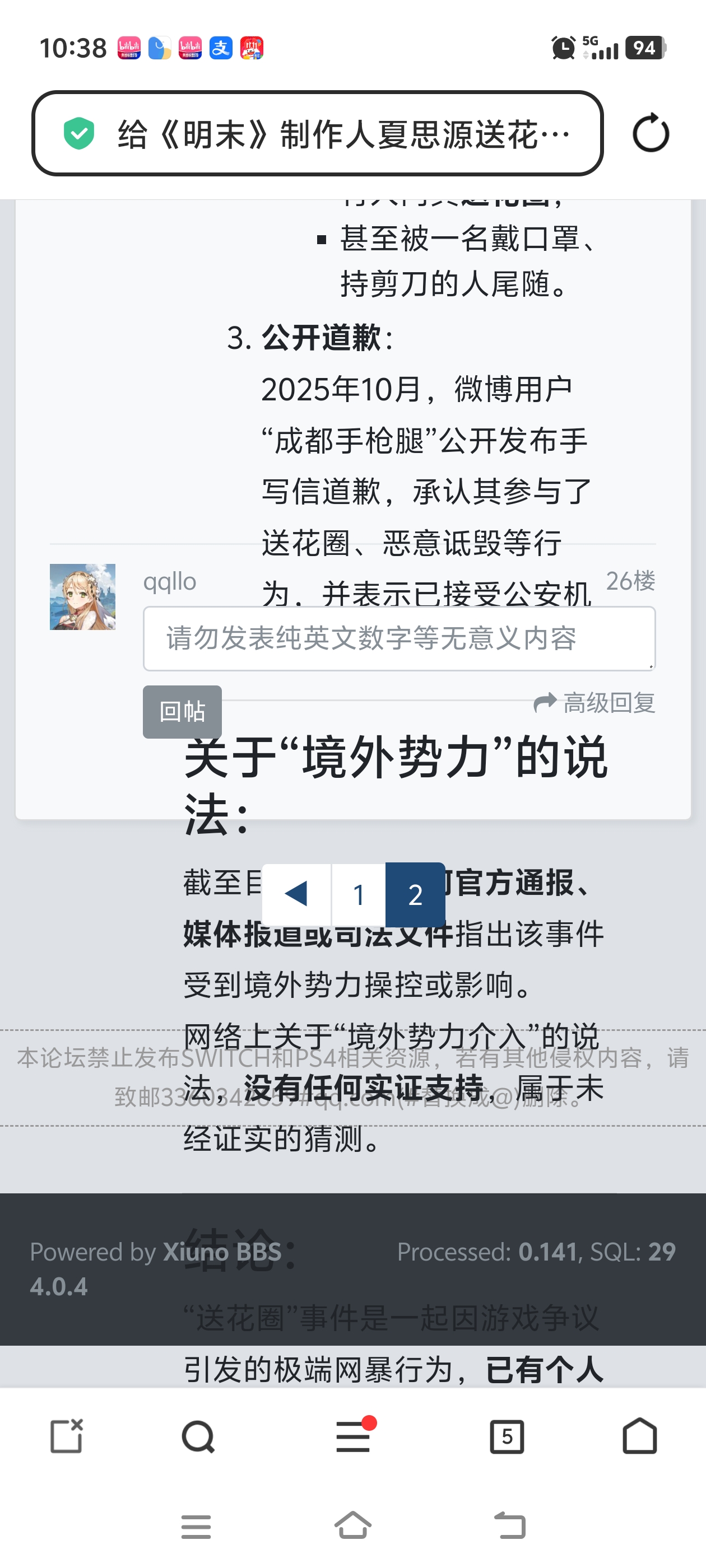Open qqllo's avatar profile
Image resolution: width=706 pixels, height=1568 pixels.
(x=82, y=596)
